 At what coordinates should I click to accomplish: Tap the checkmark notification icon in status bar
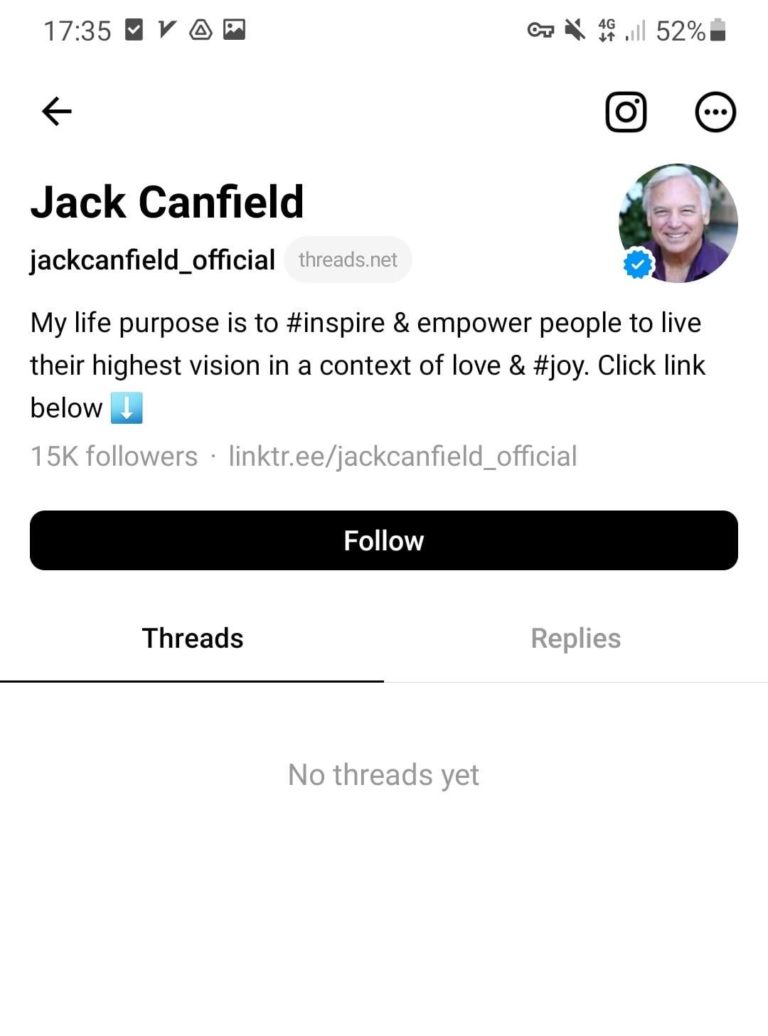(x=133, y=30)
